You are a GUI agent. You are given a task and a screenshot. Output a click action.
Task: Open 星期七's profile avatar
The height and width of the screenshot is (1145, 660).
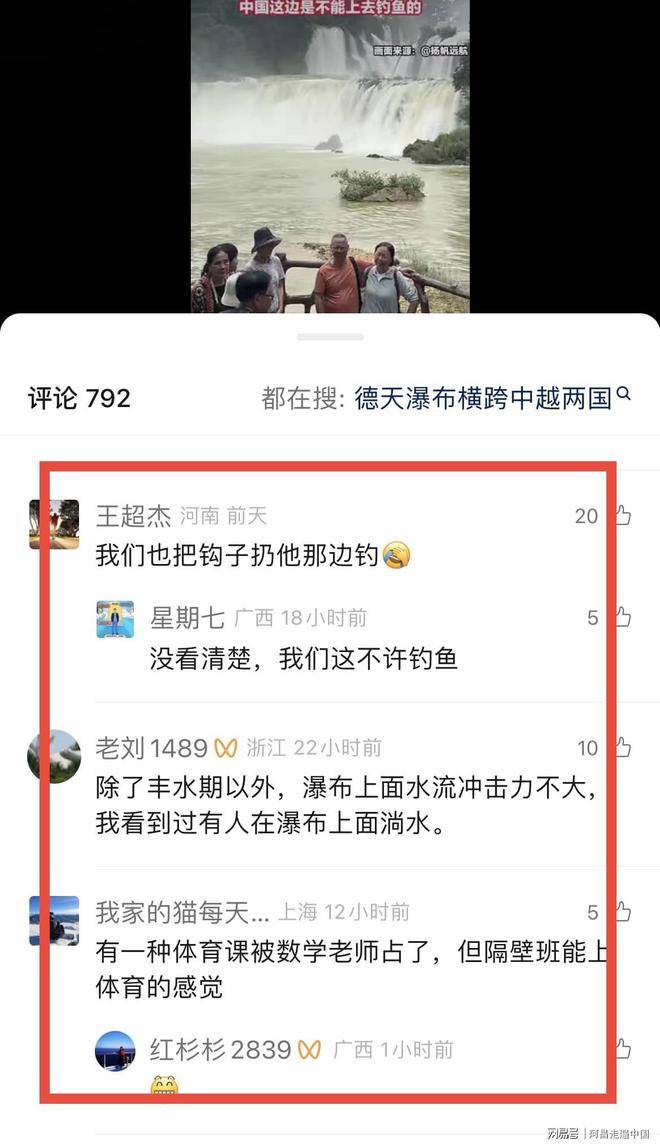point(115,619)
